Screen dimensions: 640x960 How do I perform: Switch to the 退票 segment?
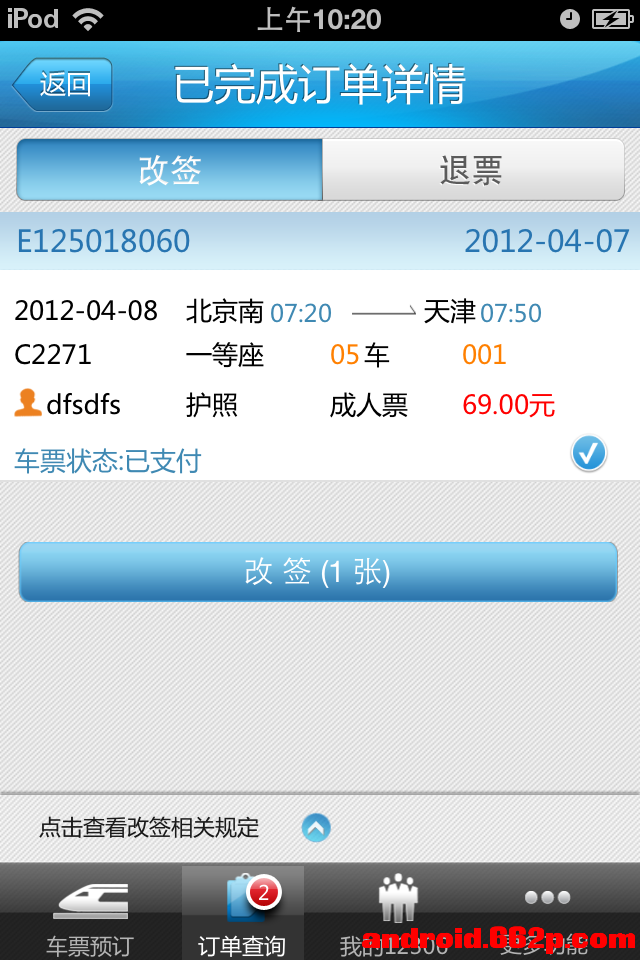[x=472, y=170]
